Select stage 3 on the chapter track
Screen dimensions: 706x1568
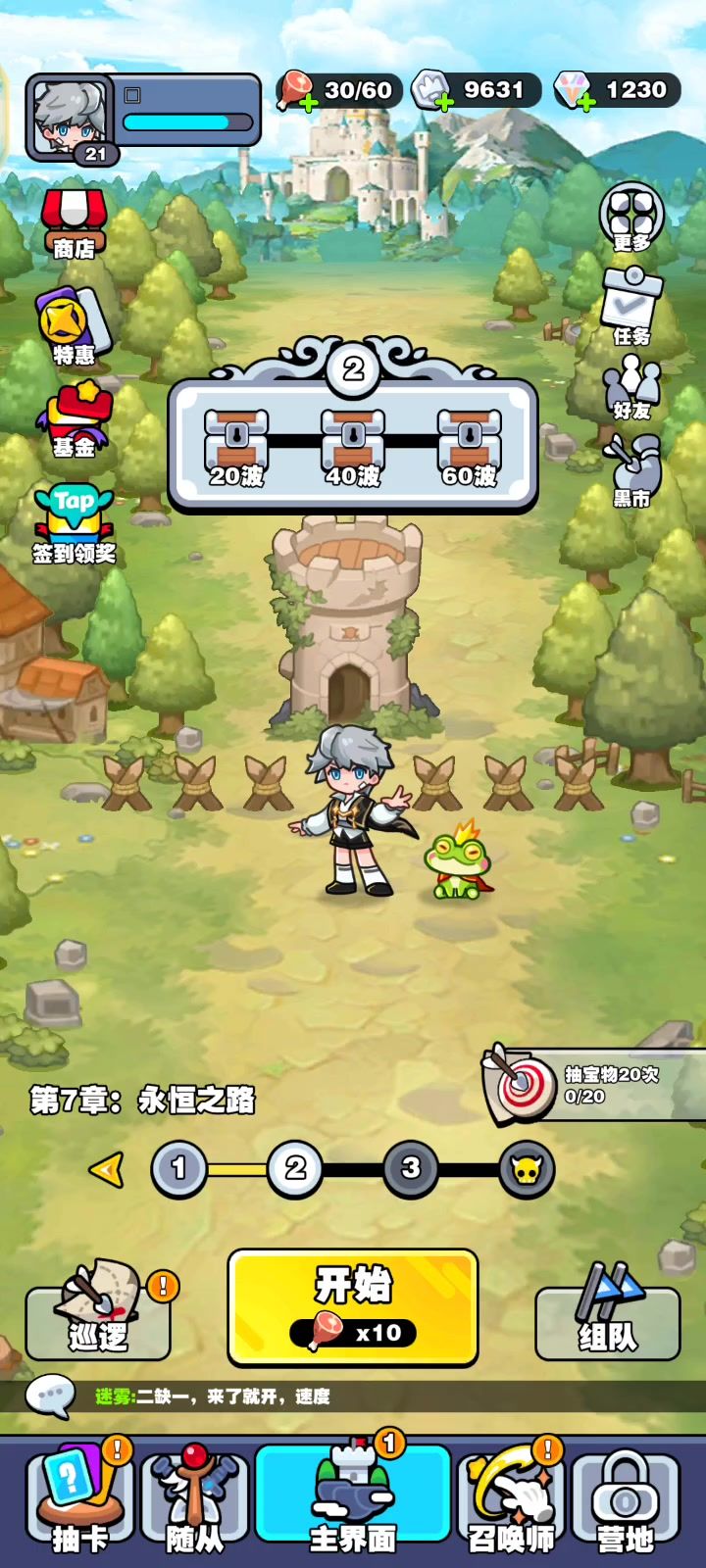click(x=411, y=1168)
